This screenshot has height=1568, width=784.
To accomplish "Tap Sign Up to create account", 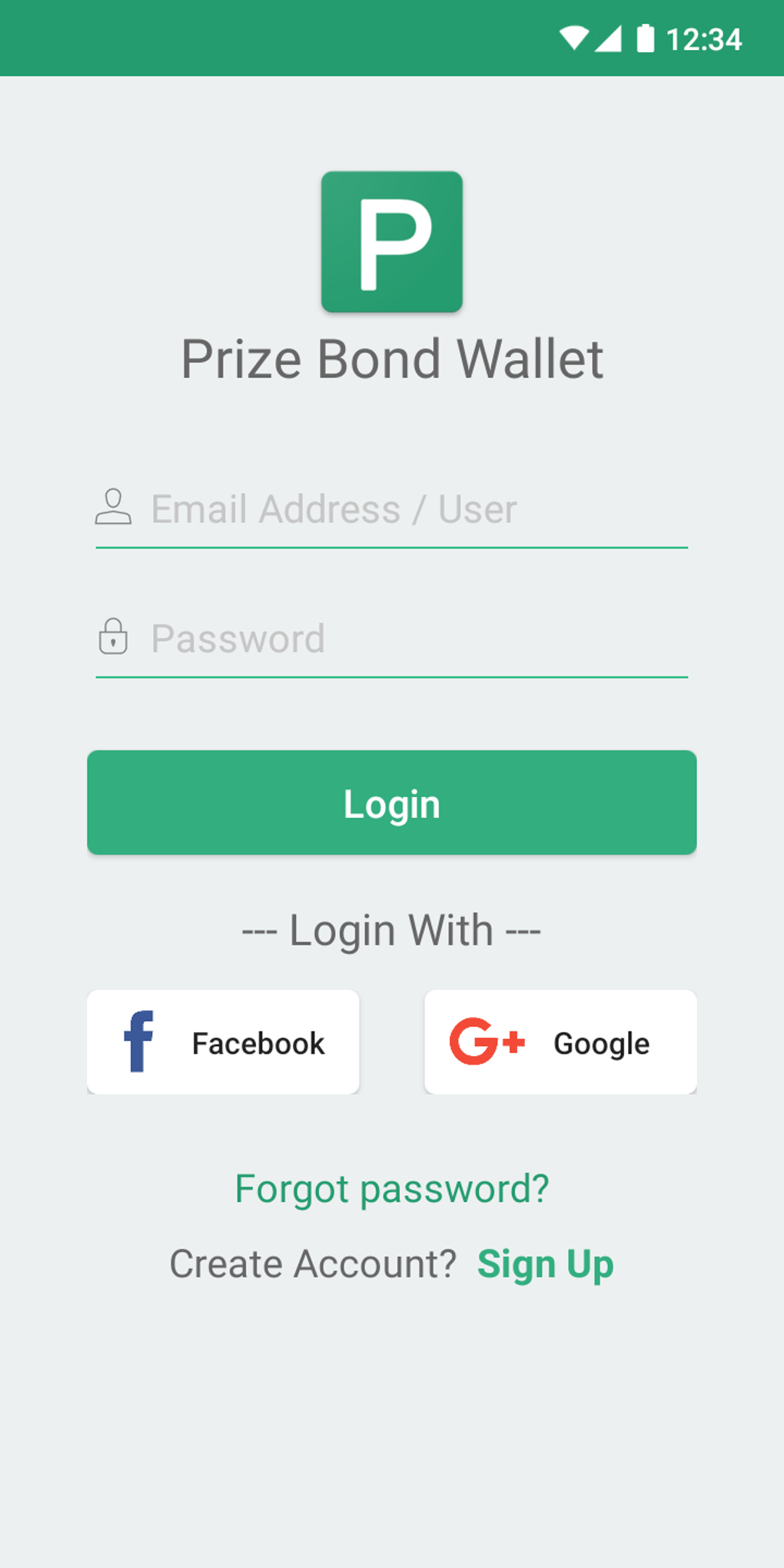I will click(546, 1264).
